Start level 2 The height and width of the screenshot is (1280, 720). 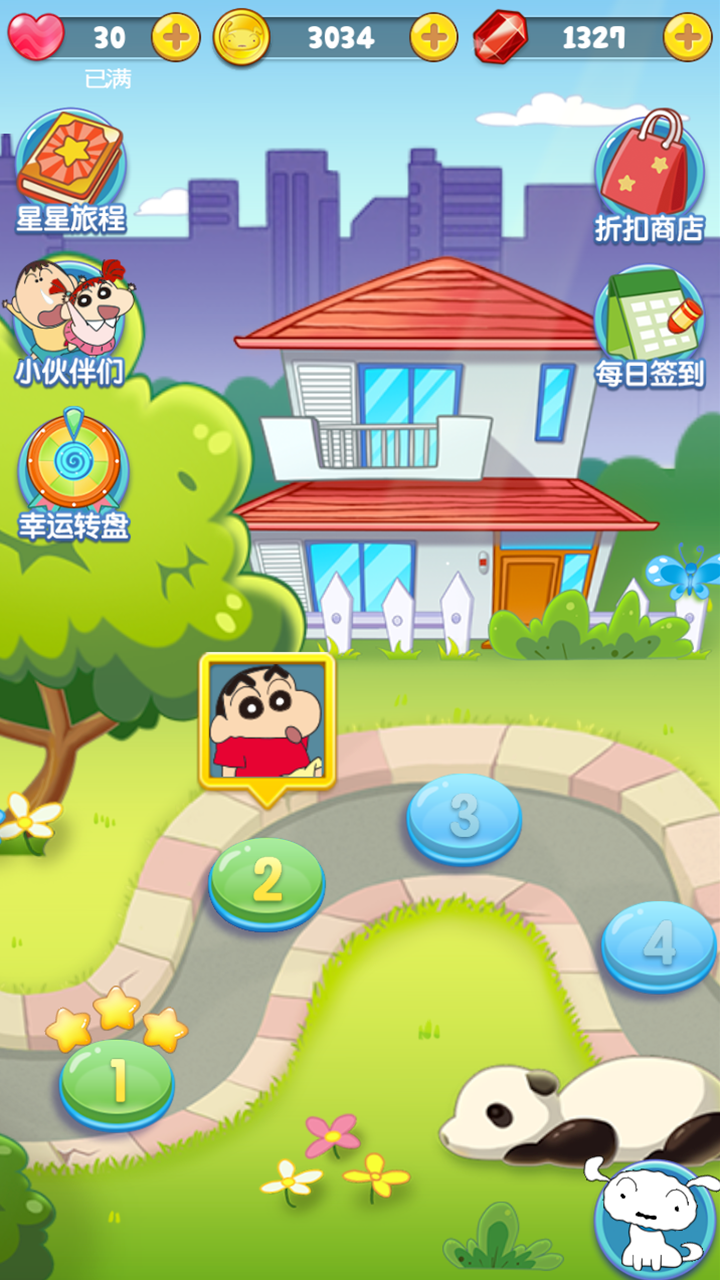tap(267, 881)
